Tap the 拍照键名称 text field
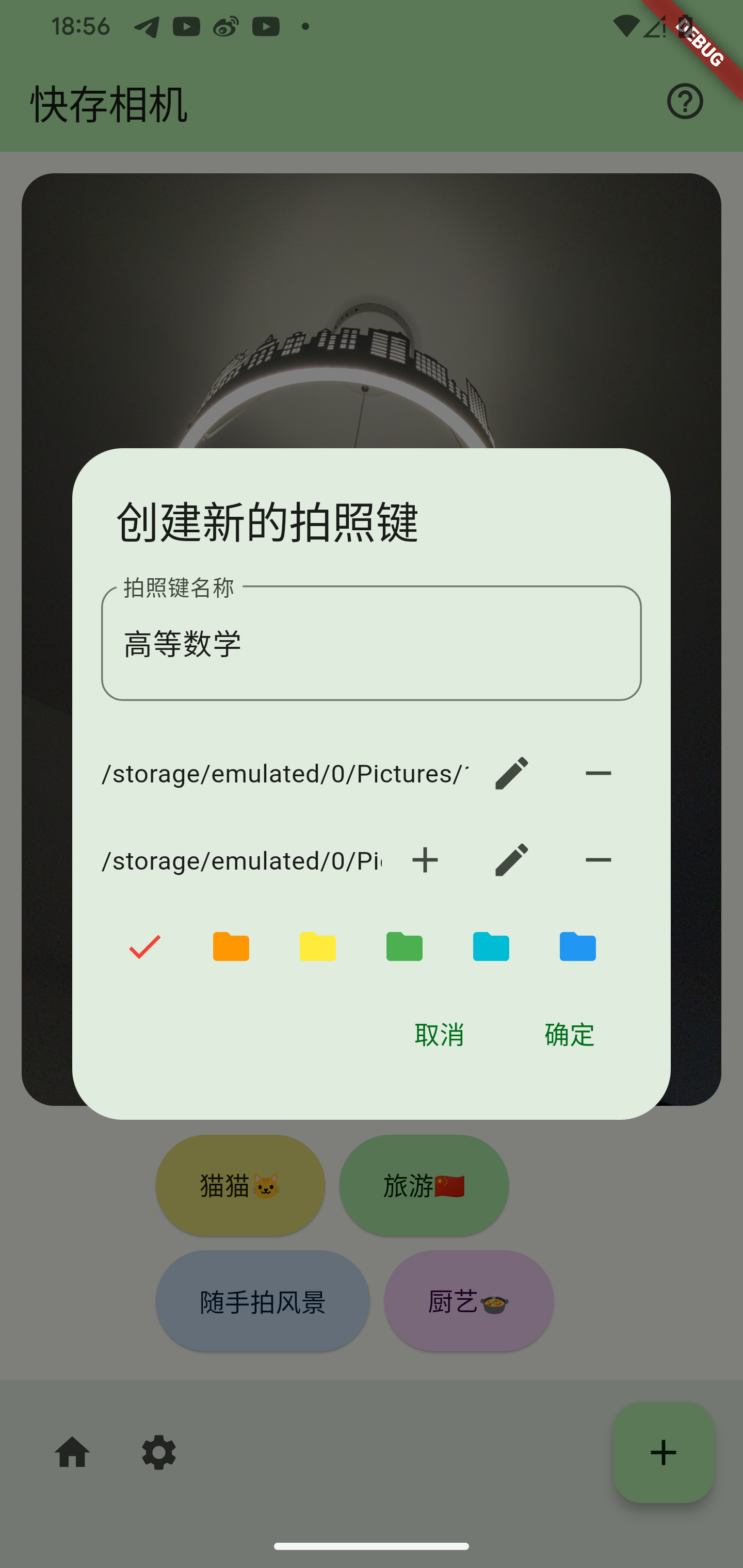The image size is (743, 1568). [371, 643]
